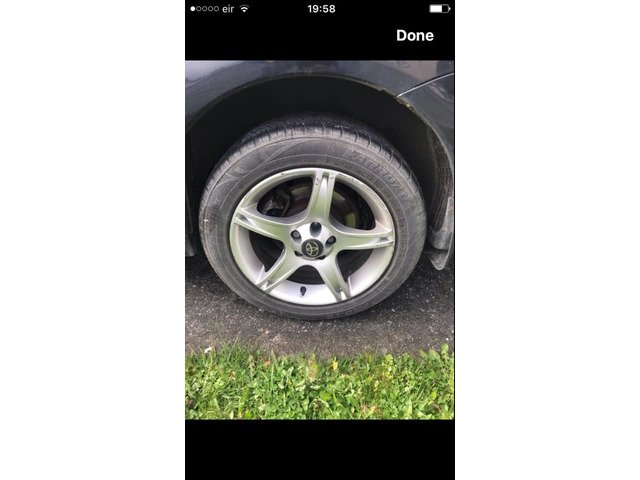The width and height of the screenshot is (640, 480).
Task: Tap Done to close the photo viewer
Action: pyautogui.click(x=414, y=35)
